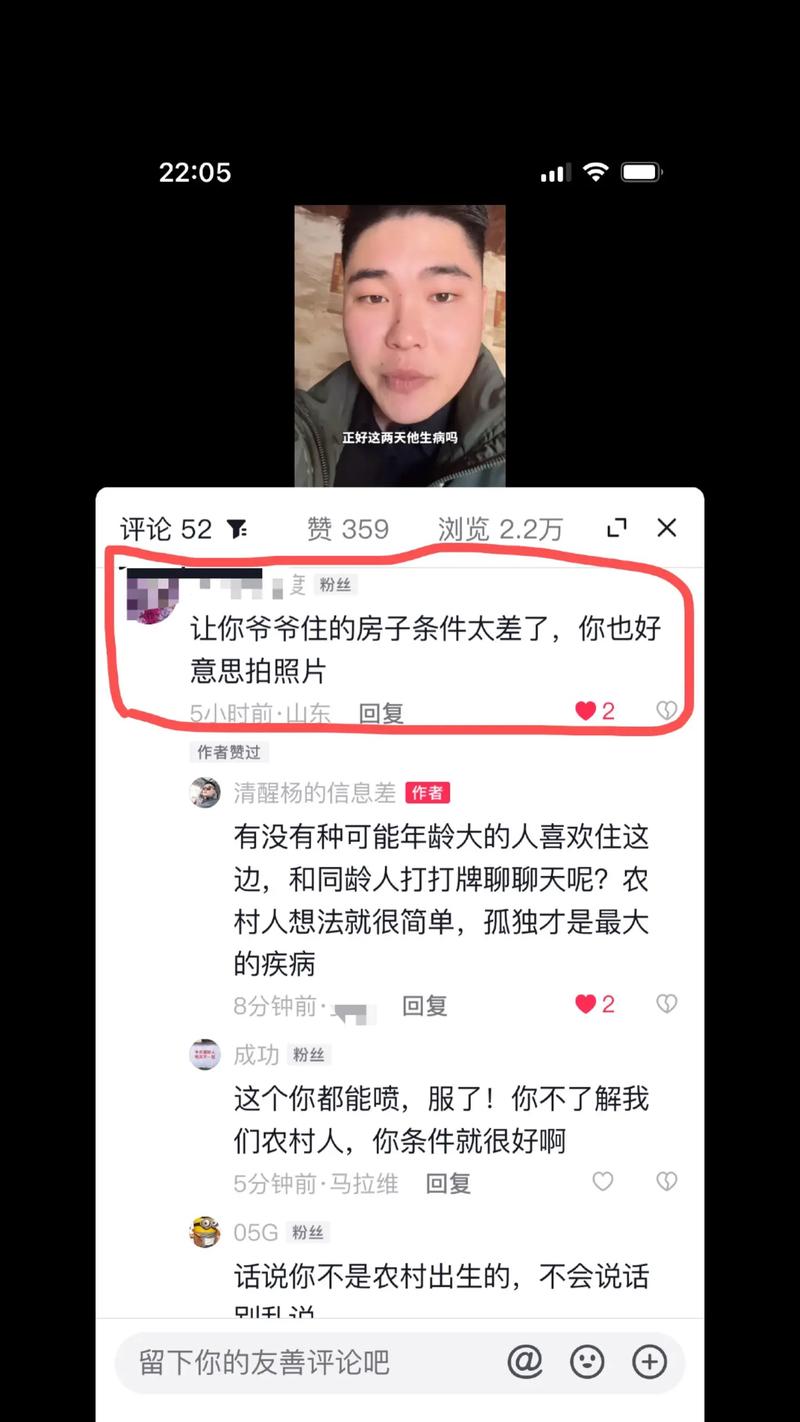The height and width of the screenshot is (1422, 800).
Task: Return to the video above comments
Action: click(399, 345)
